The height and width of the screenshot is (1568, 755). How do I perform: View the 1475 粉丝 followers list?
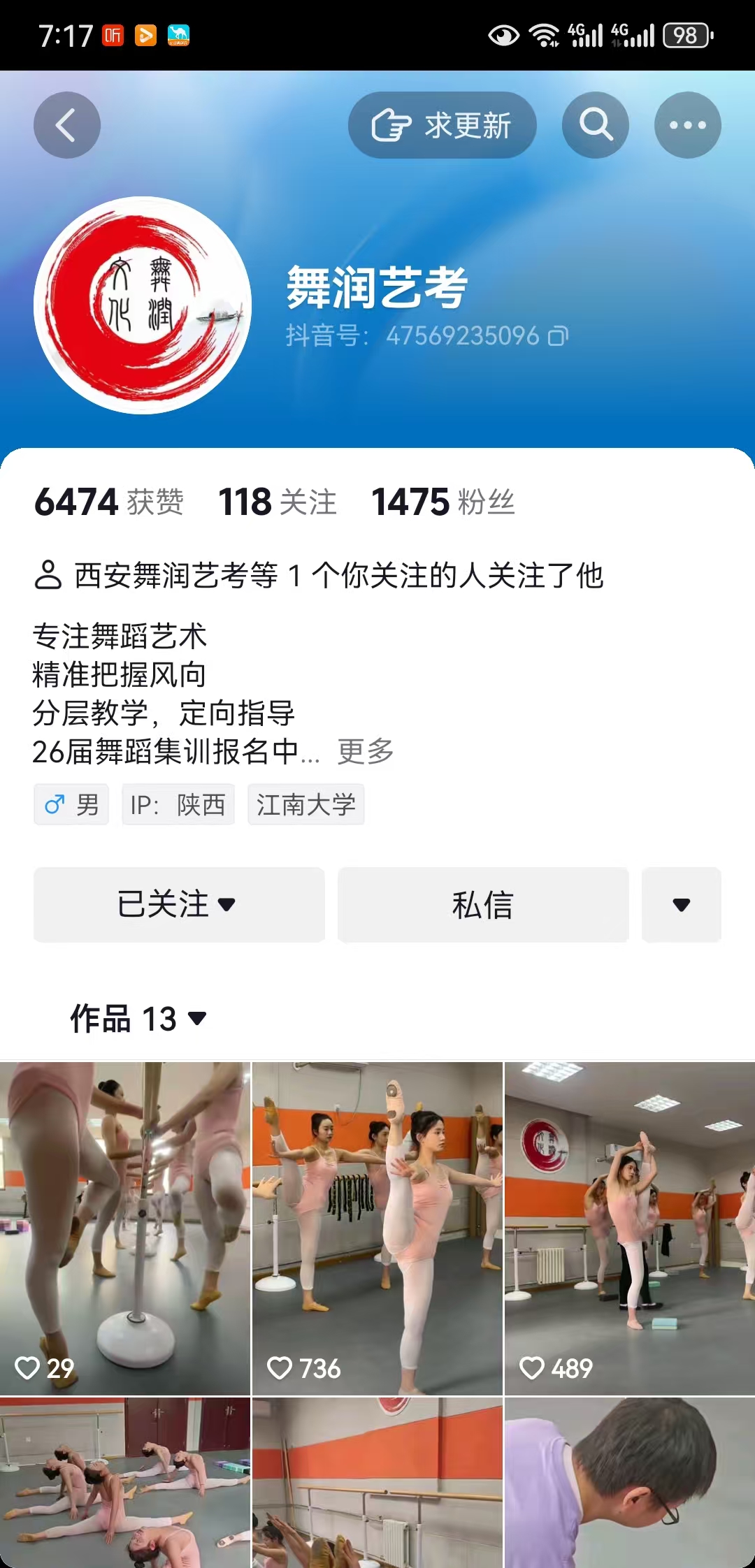(x=443, y=502)
